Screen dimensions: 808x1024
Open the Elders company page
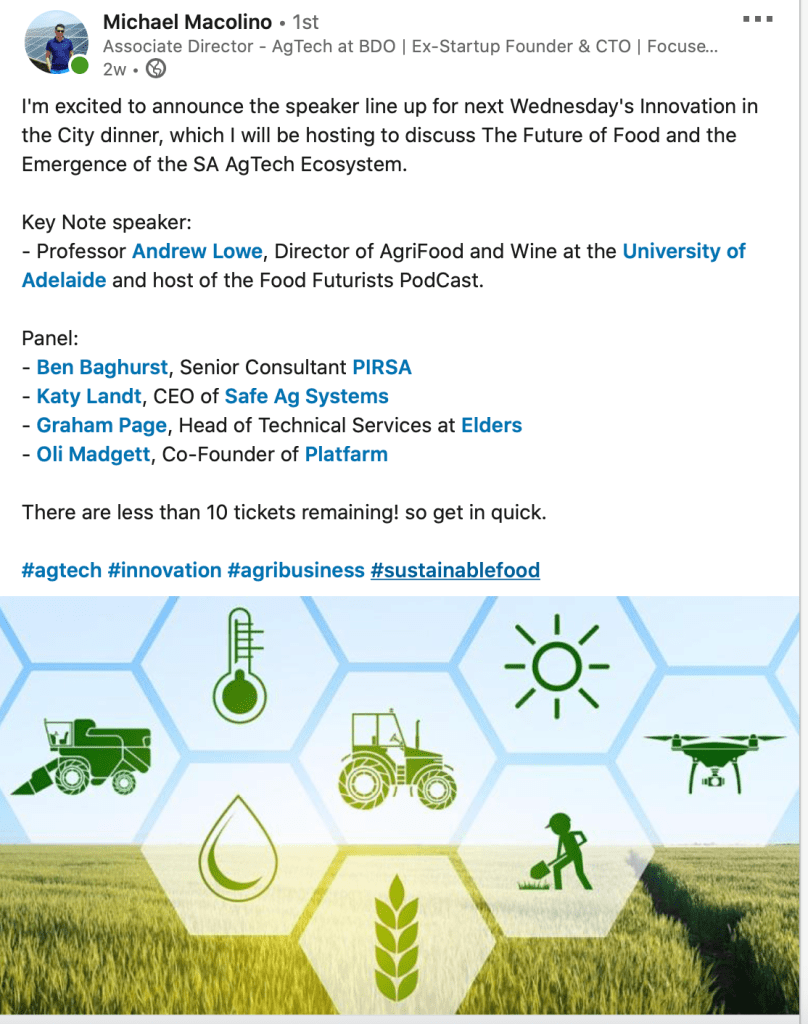(491, 425)
